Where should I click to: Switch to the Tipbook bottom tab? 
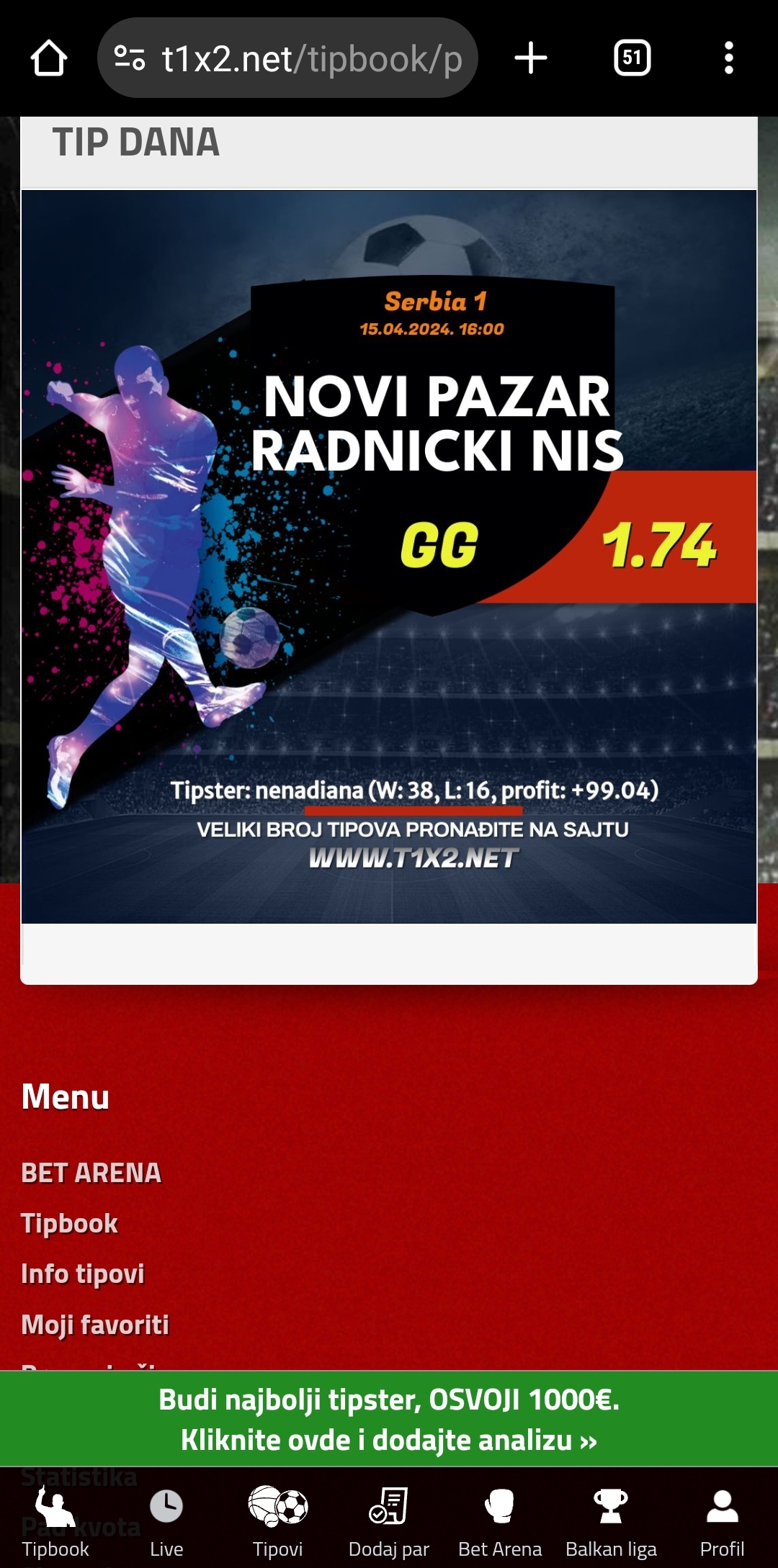(x=55, y=1520)
